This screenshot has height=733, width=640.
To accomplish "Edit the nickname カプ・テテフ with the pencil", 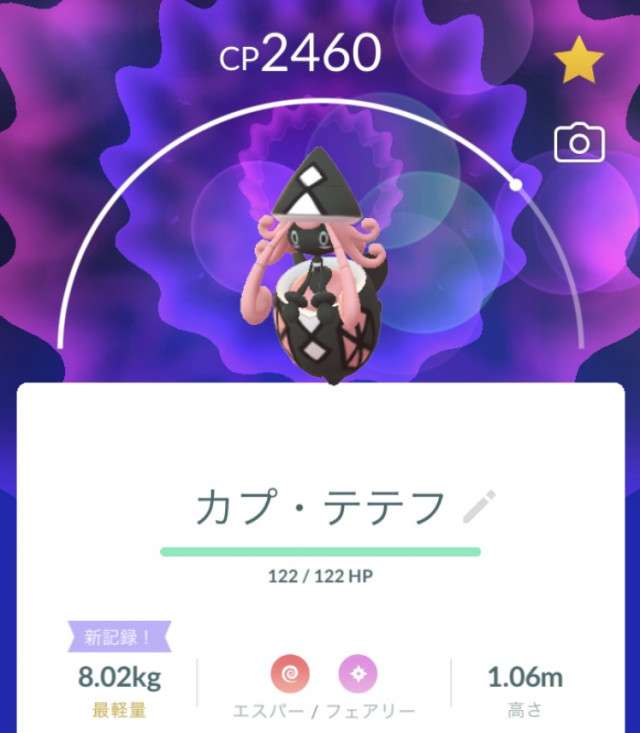I will click(478, 508).
